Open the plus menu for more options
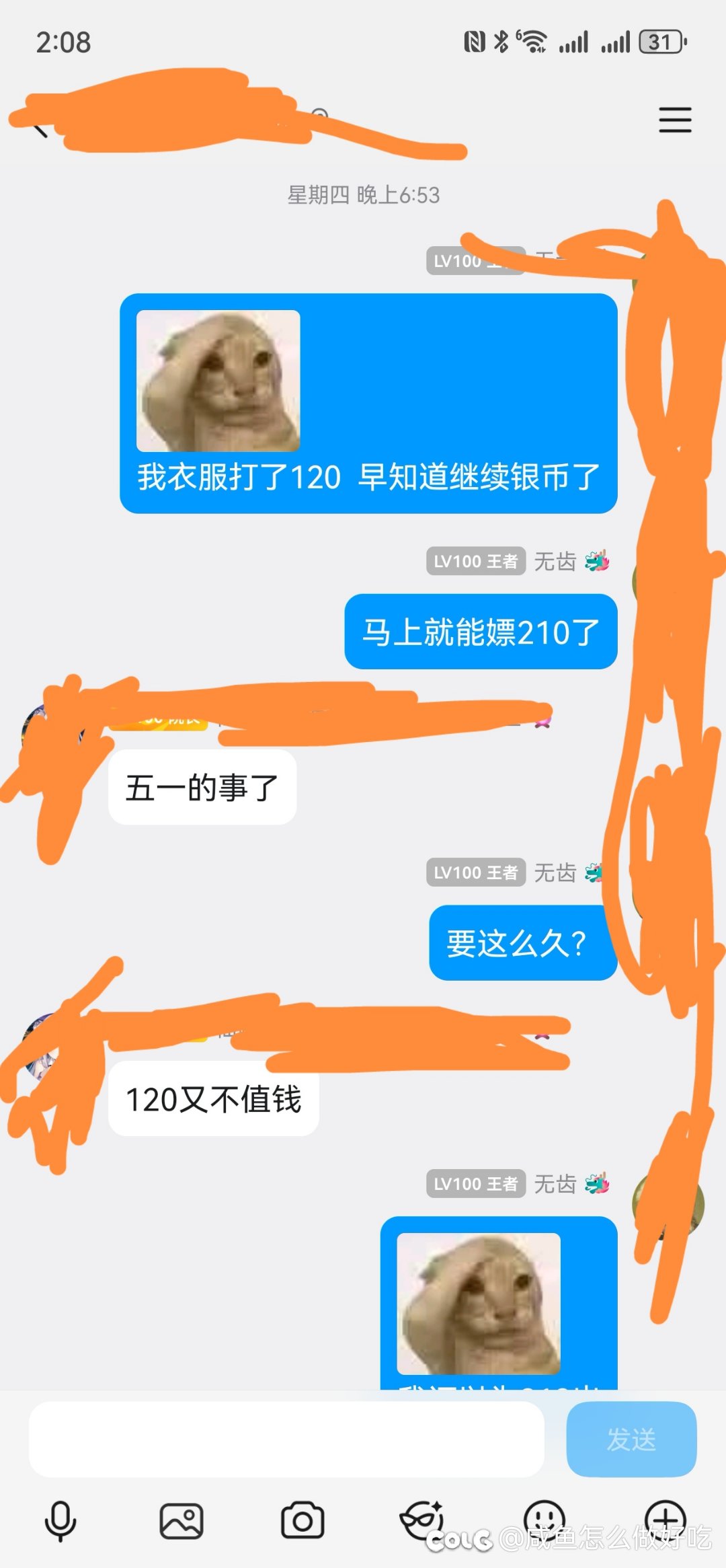Screen dimensions: 726x1568 (x=665, y=1519)
